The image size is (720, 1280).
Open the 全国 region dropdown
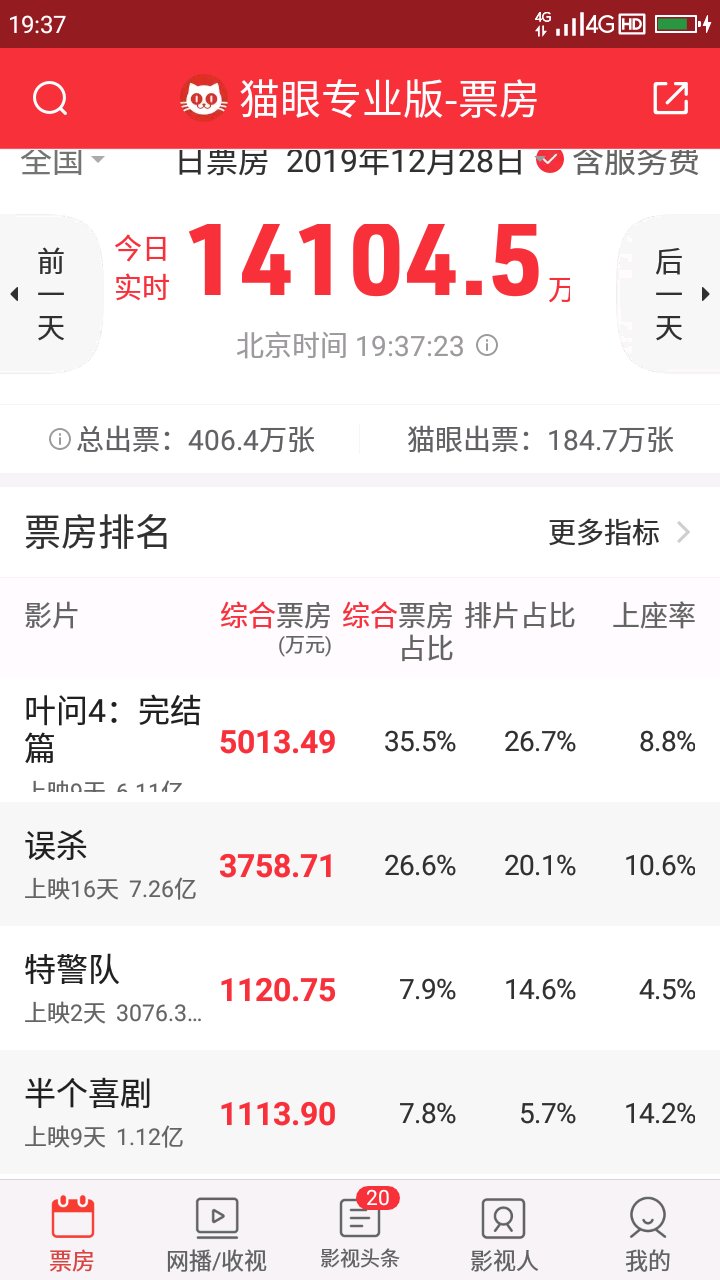63,162
